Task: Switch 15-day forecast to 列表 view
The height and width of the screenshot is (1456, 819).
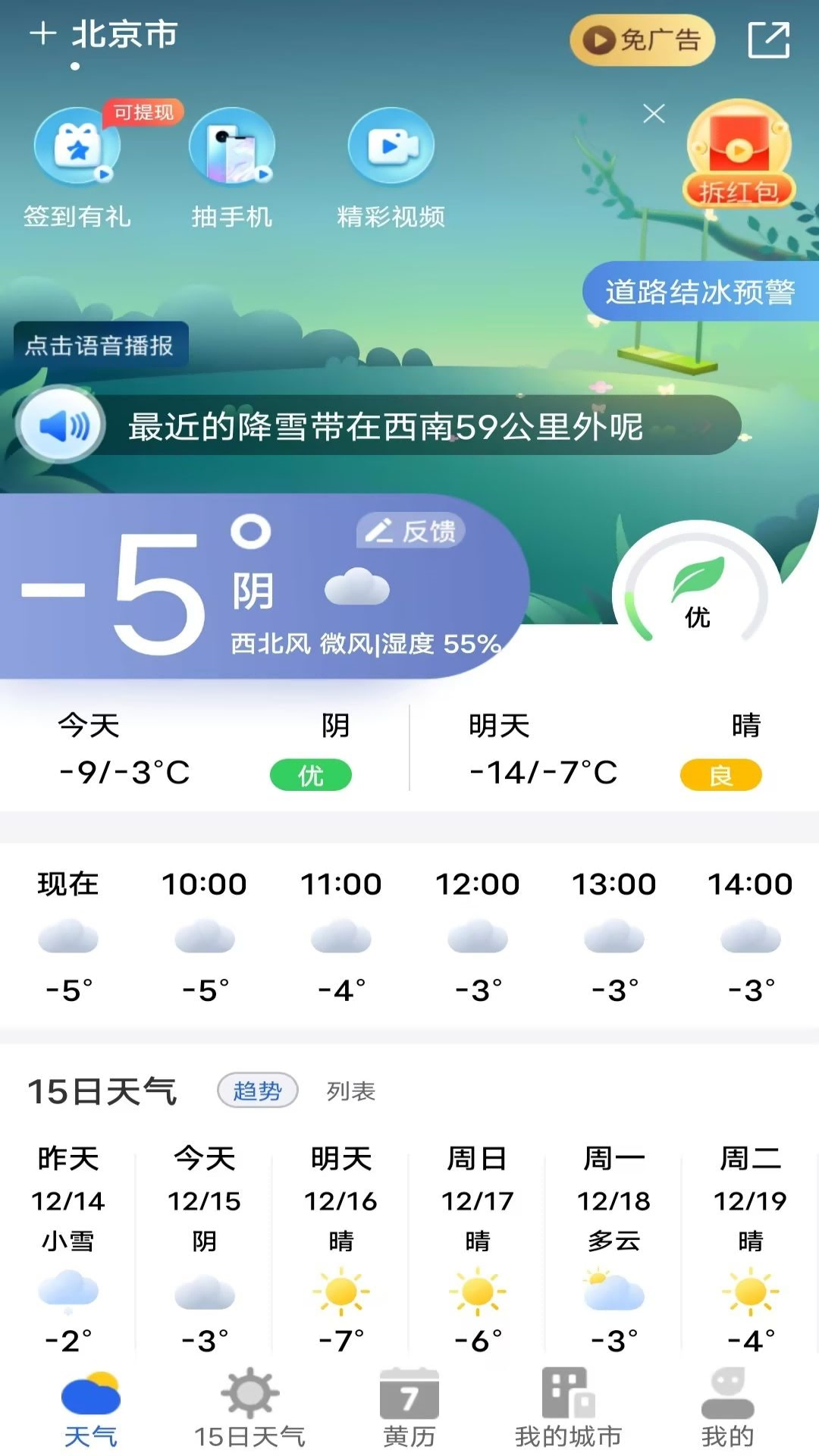Action: point(350,1091)
